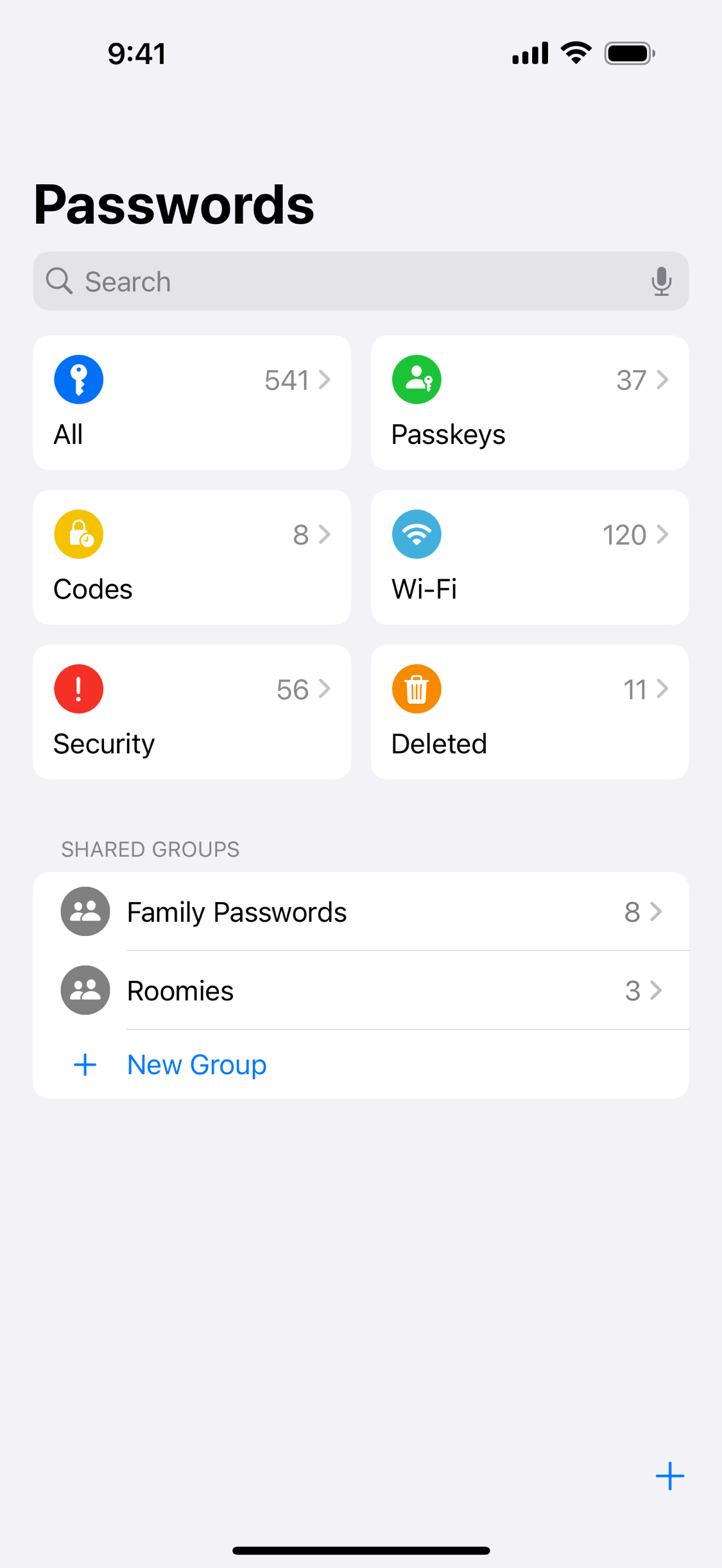The width and height of the screenshot is (722, 1568).
Task: Open the All passwords card
Action: pyautogui.click(x=192, y=403)
